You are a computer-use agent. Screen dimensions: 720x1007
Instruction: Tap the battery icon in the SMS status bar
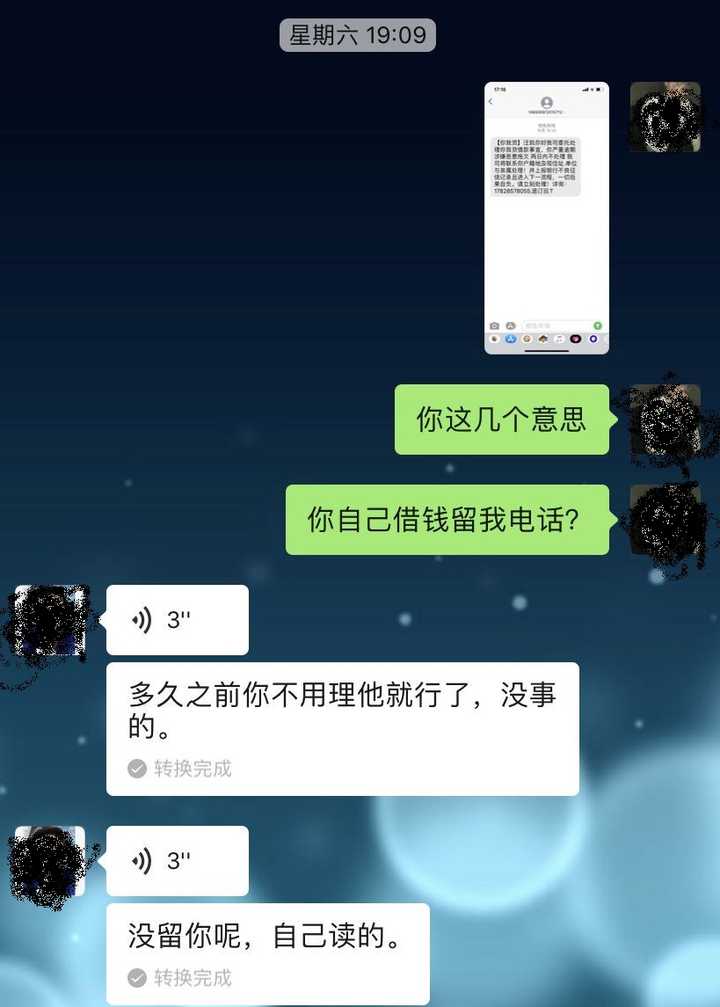pos(599,89)
